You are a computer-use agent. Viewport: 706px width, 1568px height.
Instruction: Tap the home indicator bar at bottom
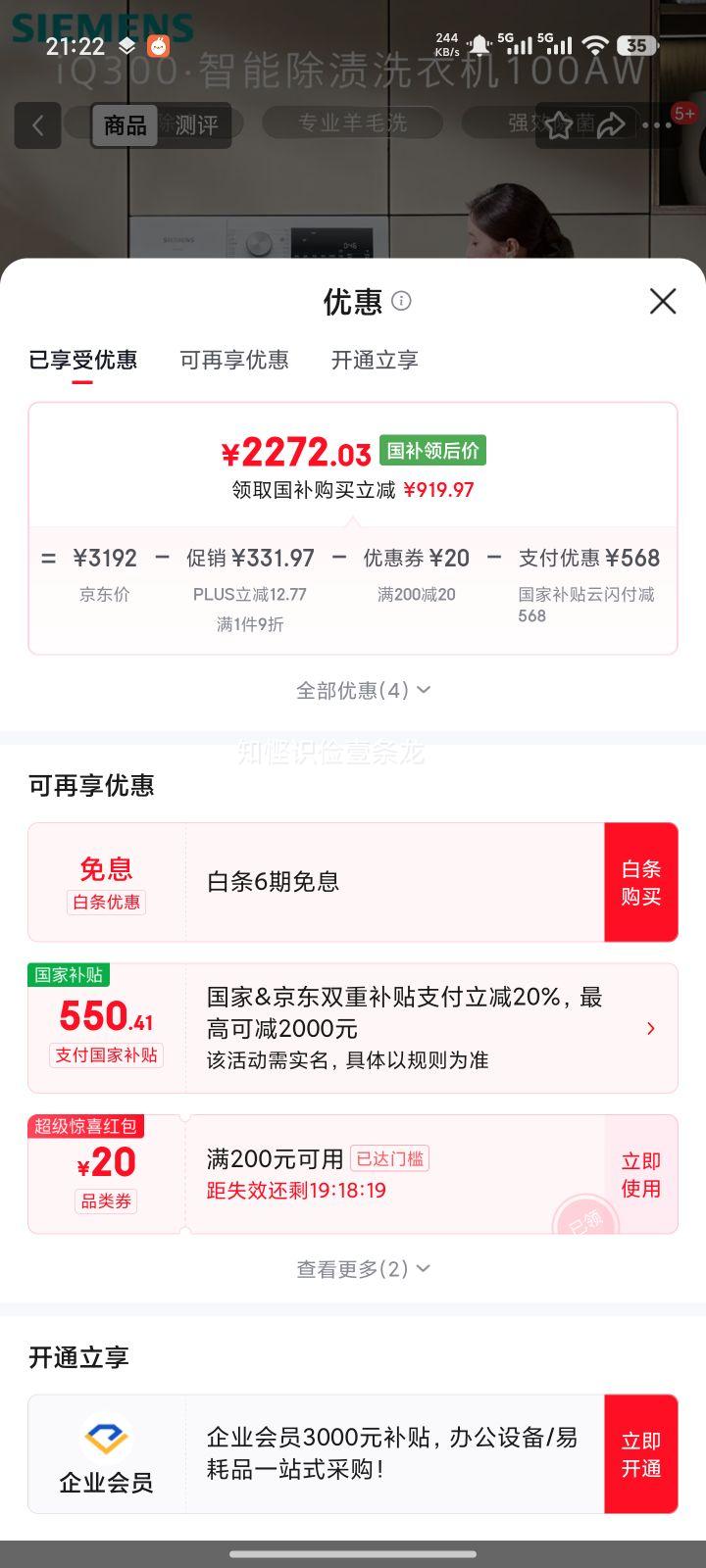[x=353, y=1553]
